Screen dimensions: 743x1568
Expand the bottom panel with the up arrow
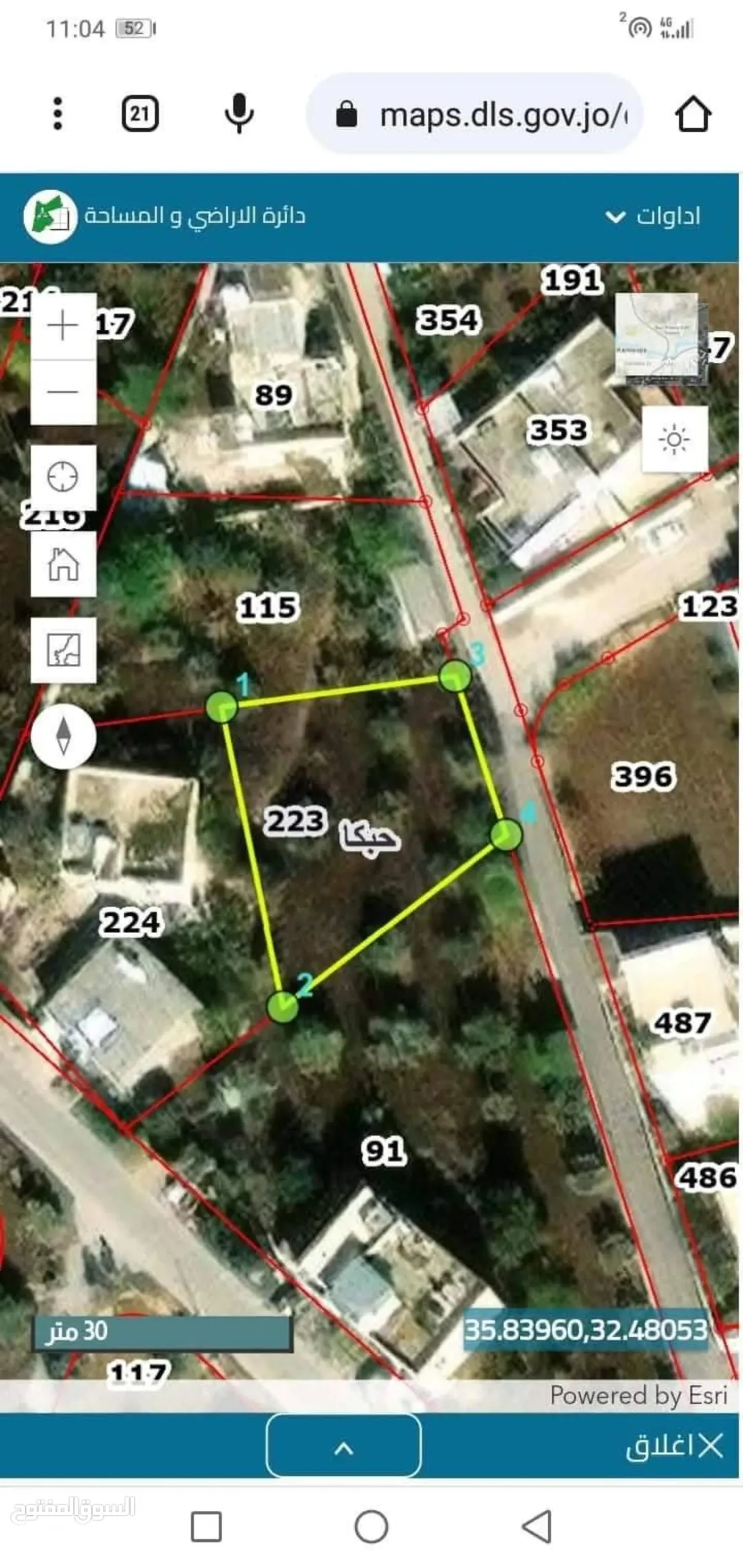pyautogui.click(x=343, y=1446)
